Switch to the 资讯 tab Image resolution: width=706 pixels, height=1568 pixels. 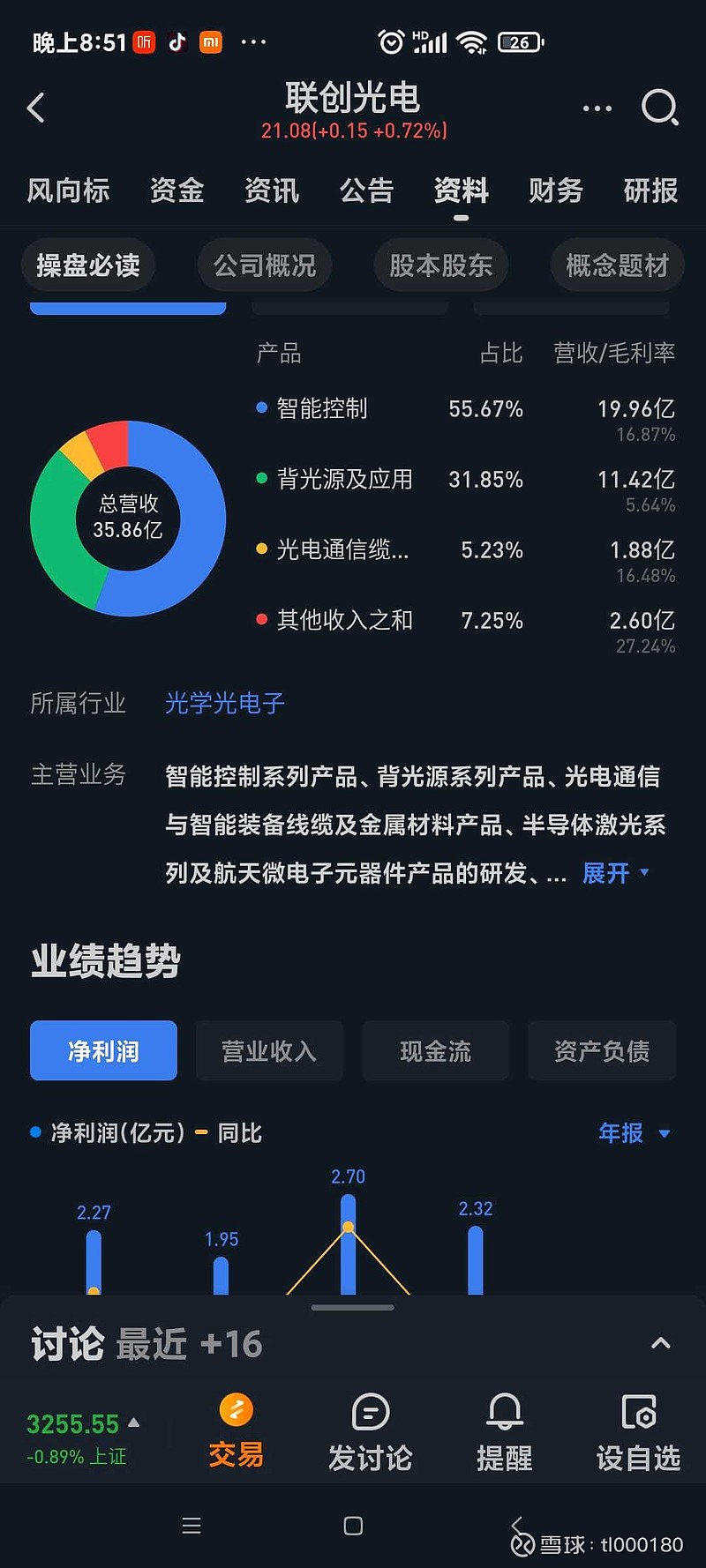point(272,190)
